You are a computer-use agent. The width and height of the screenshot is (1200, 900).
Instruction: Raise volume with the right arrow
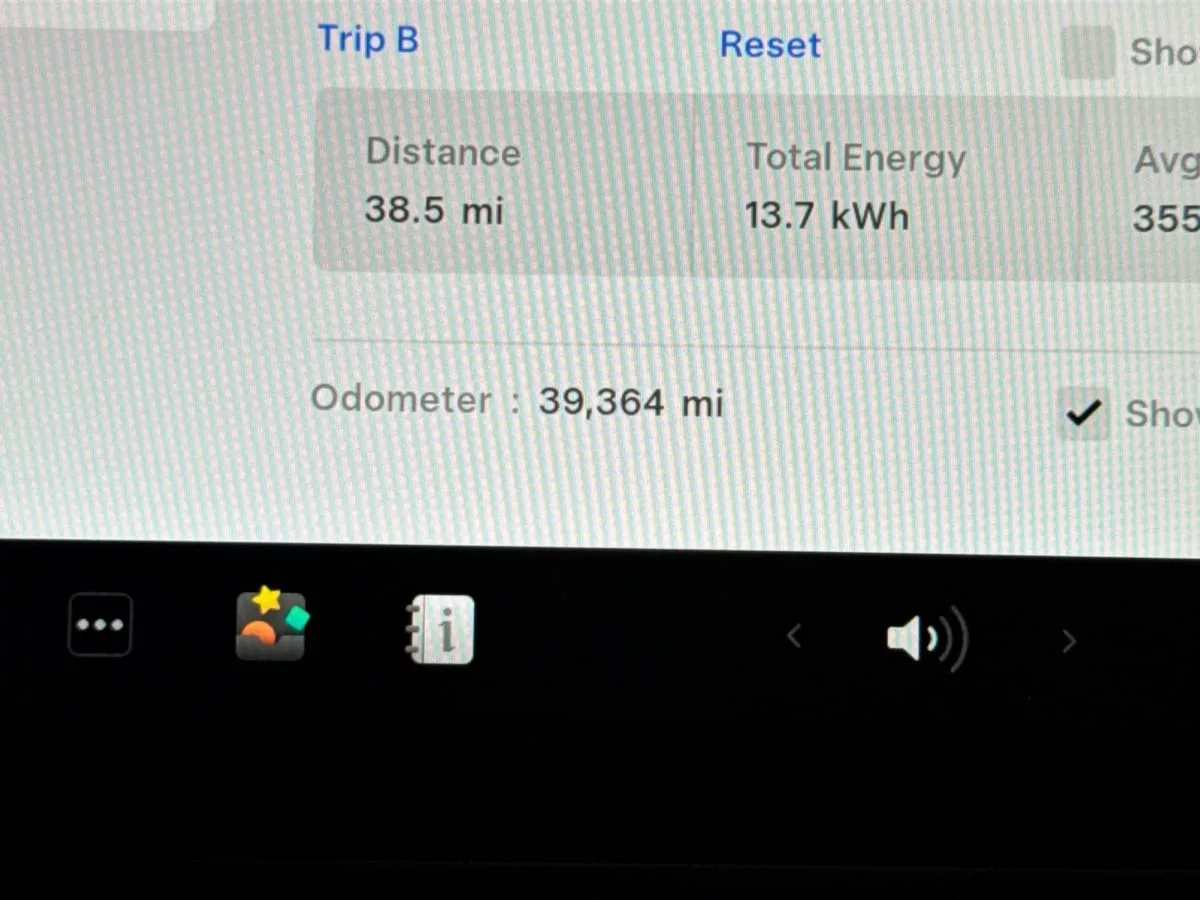[x=1069, y=641]
